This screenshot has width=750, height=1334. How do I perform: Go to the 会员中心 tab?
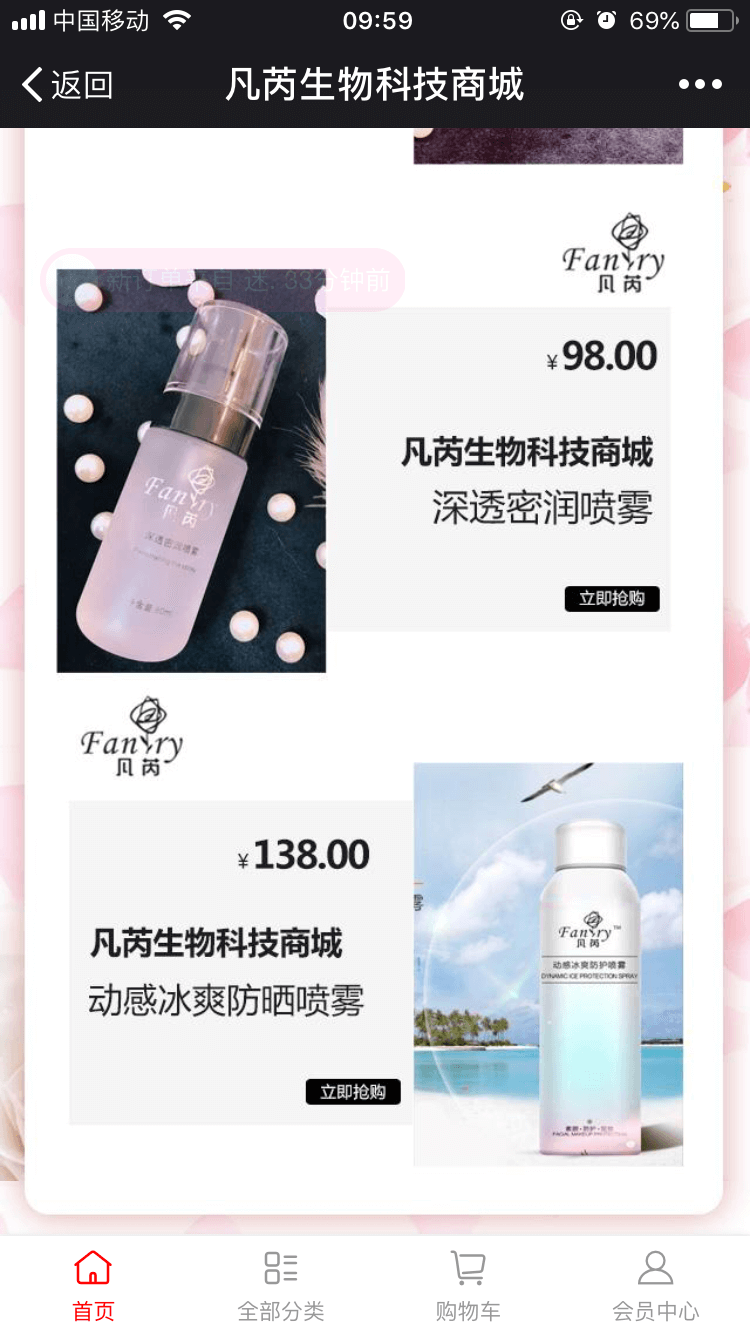coord(655,1285)
